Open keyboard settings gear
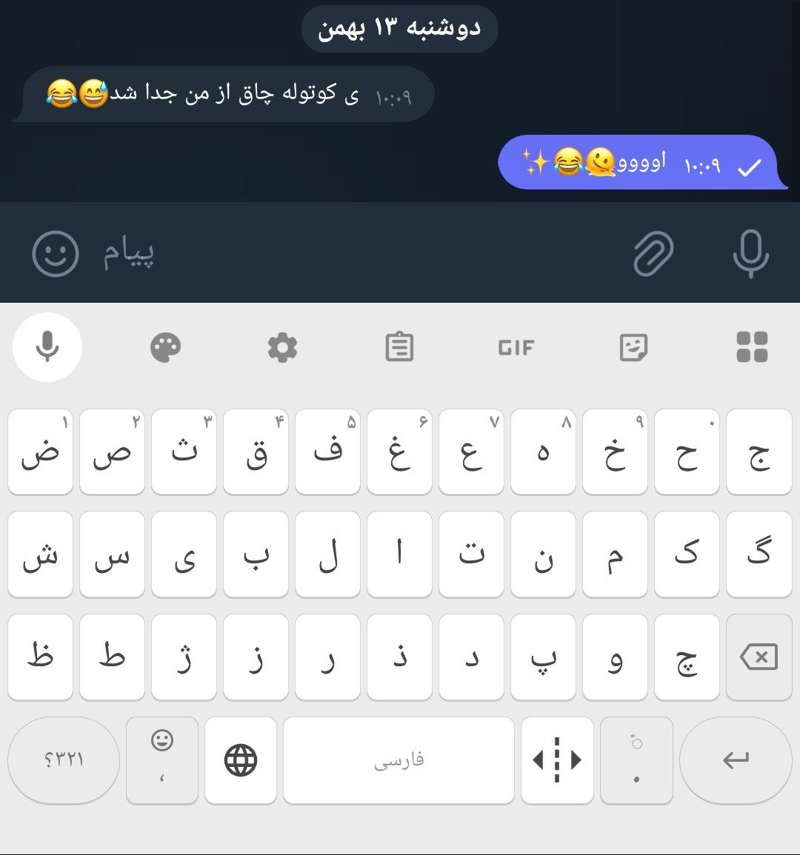This screenshot has width=800, height=855. (x=282, y=347)
